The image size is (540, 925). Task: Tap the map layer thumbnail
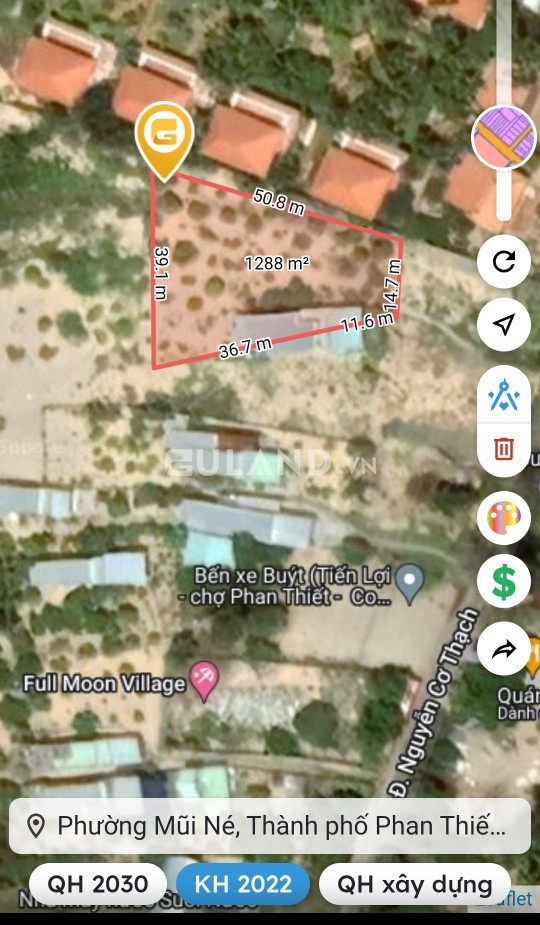pyautogui.click(x=503, y=137)
